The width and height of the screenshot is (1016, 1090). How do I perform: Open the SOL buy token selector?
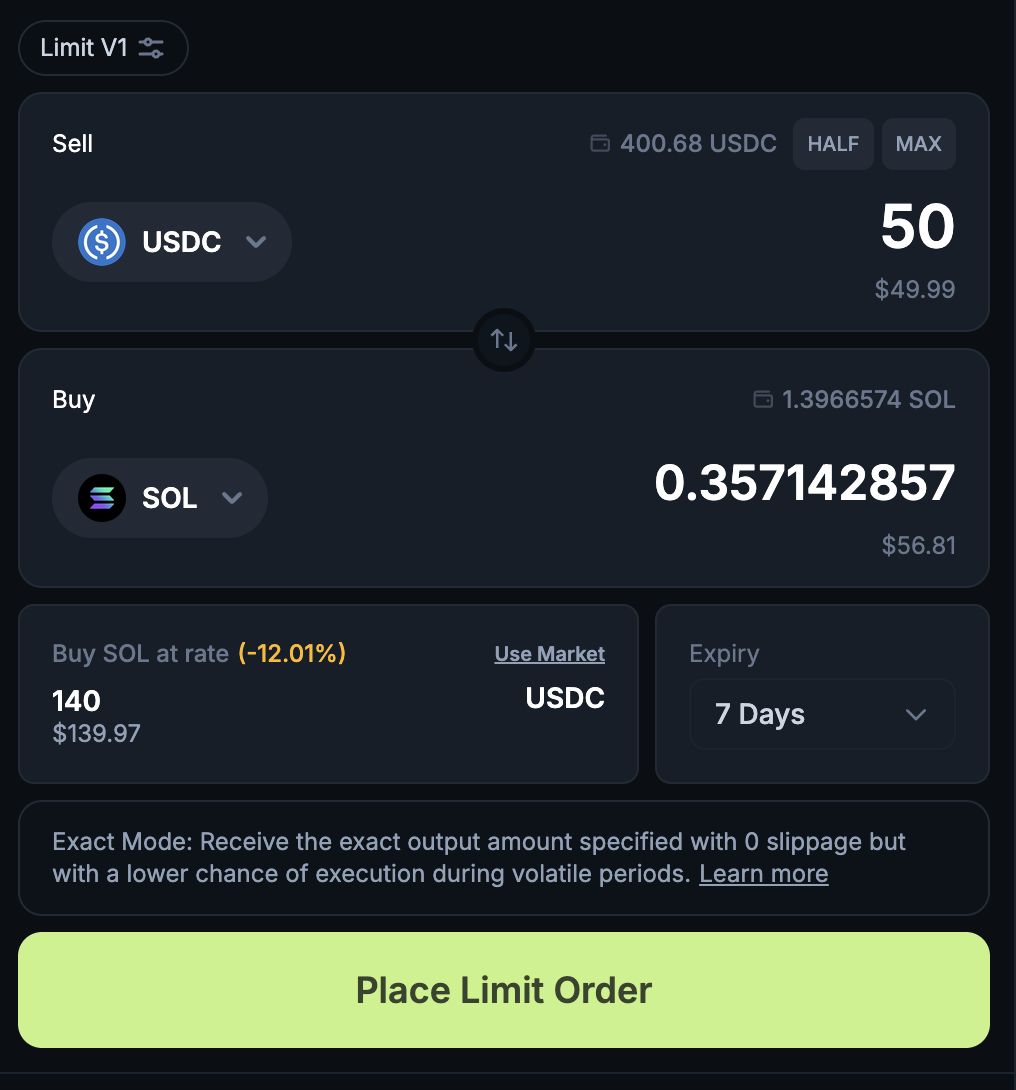(160, 498)
